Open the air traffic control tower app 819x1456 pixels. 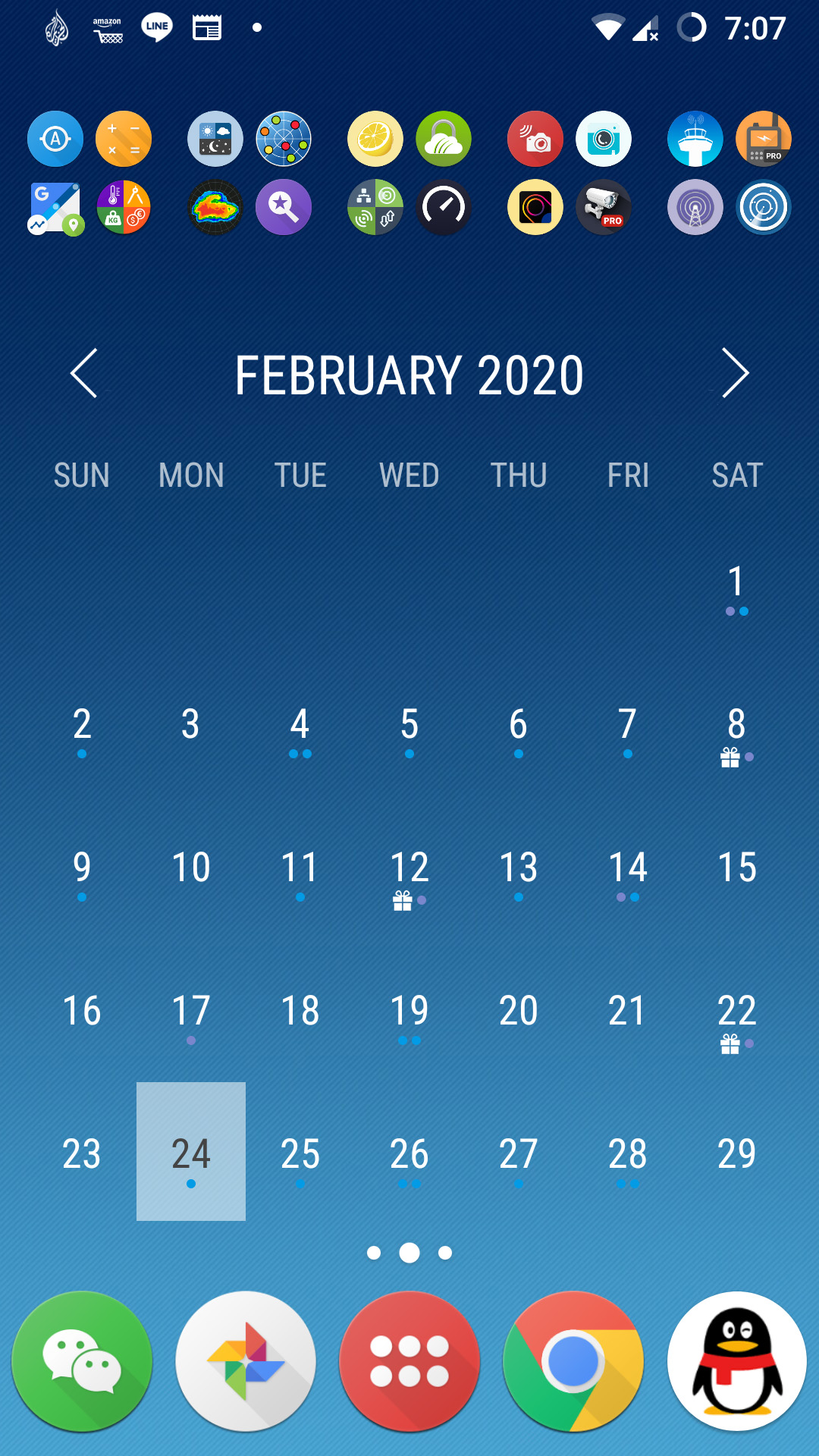pos(695,140)
